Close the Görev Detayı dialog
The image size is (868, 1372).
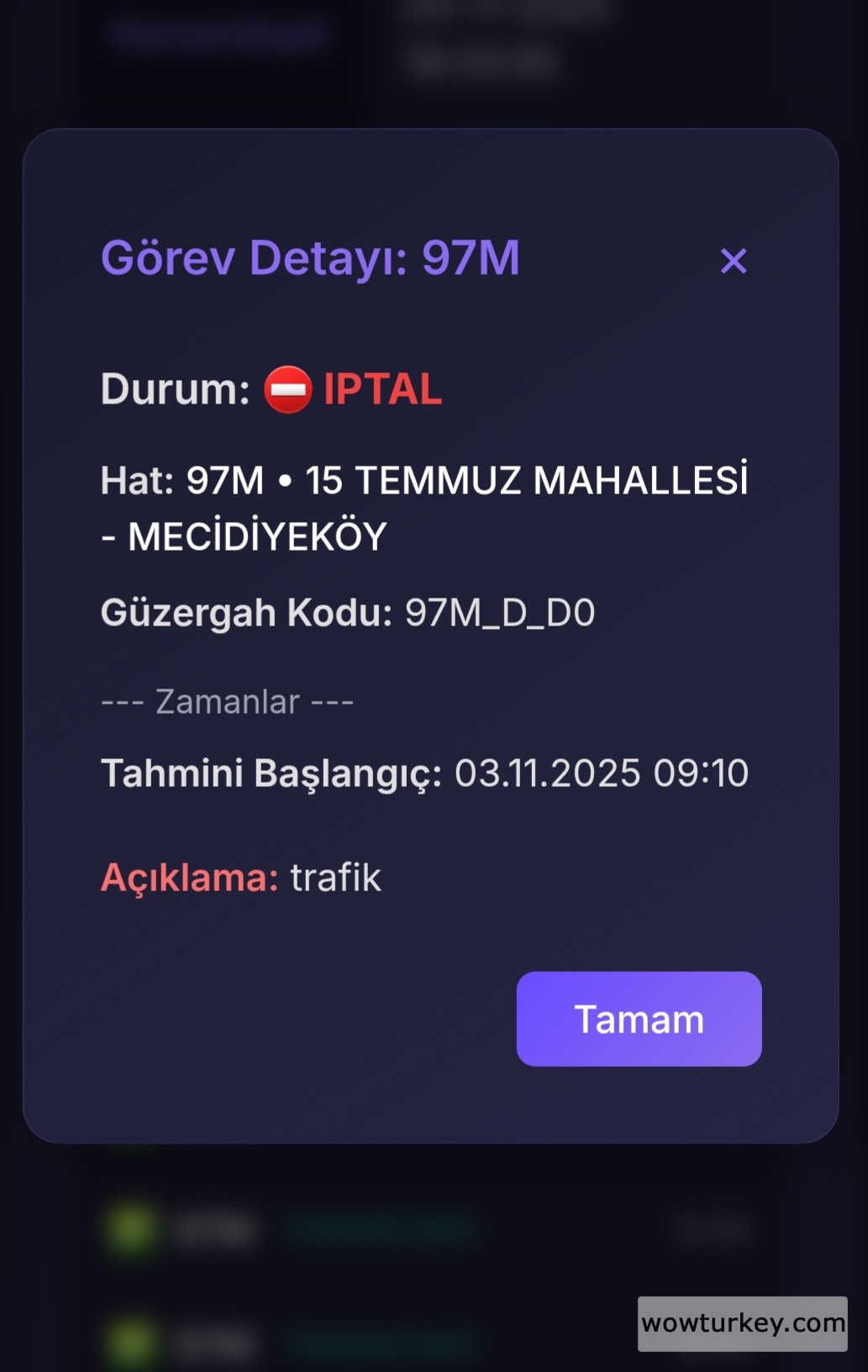point(734,261)
